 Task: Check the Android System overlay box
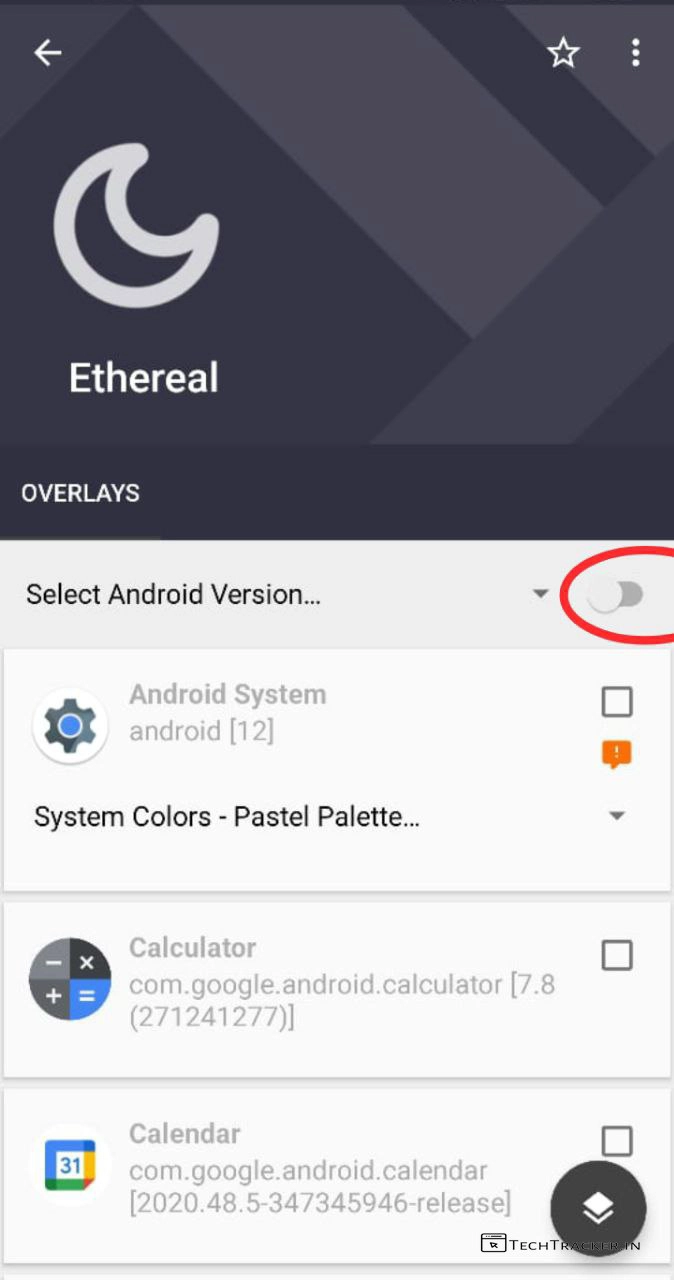coord(617,702)
